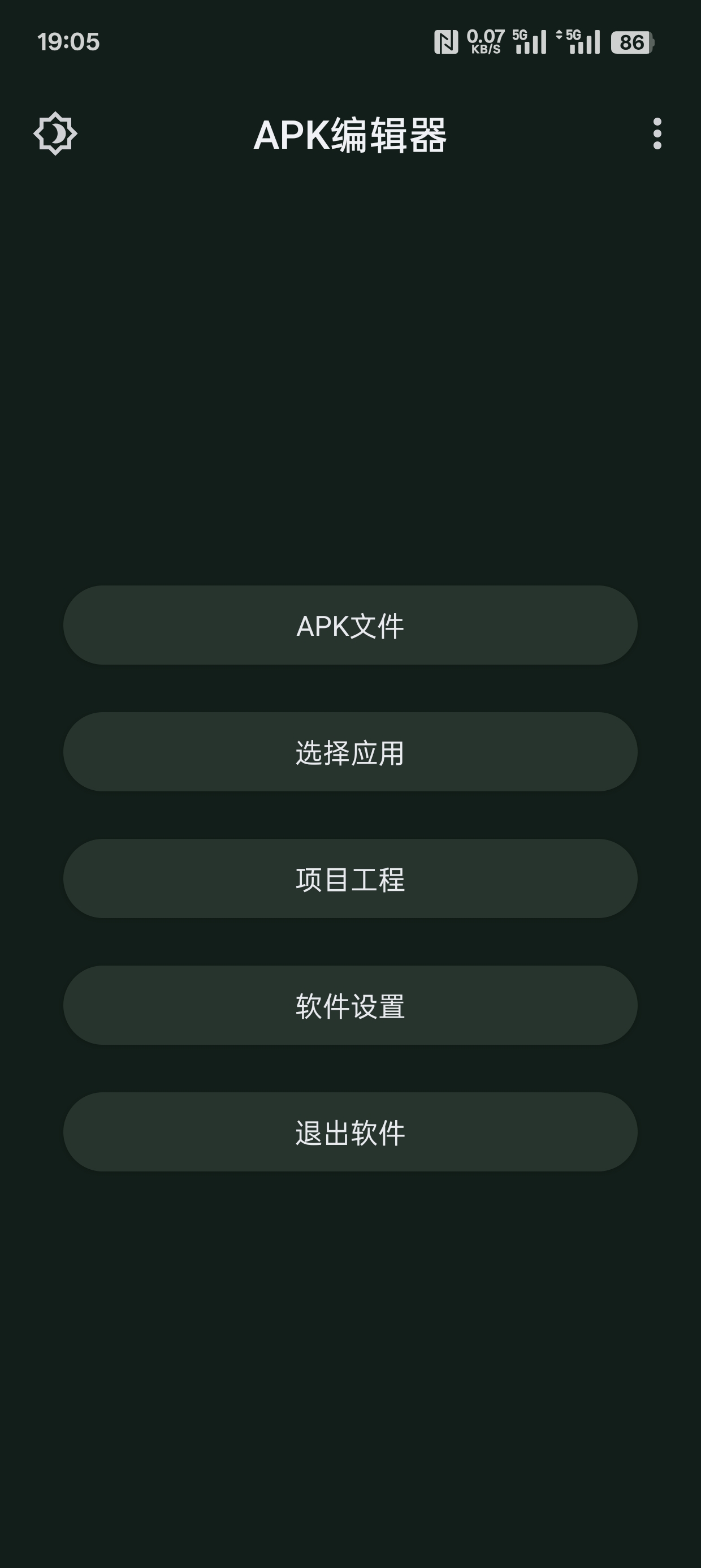701x1568 pixels.
Task: Tap 退出软件 to exit the app
Action: (350, 1131)
